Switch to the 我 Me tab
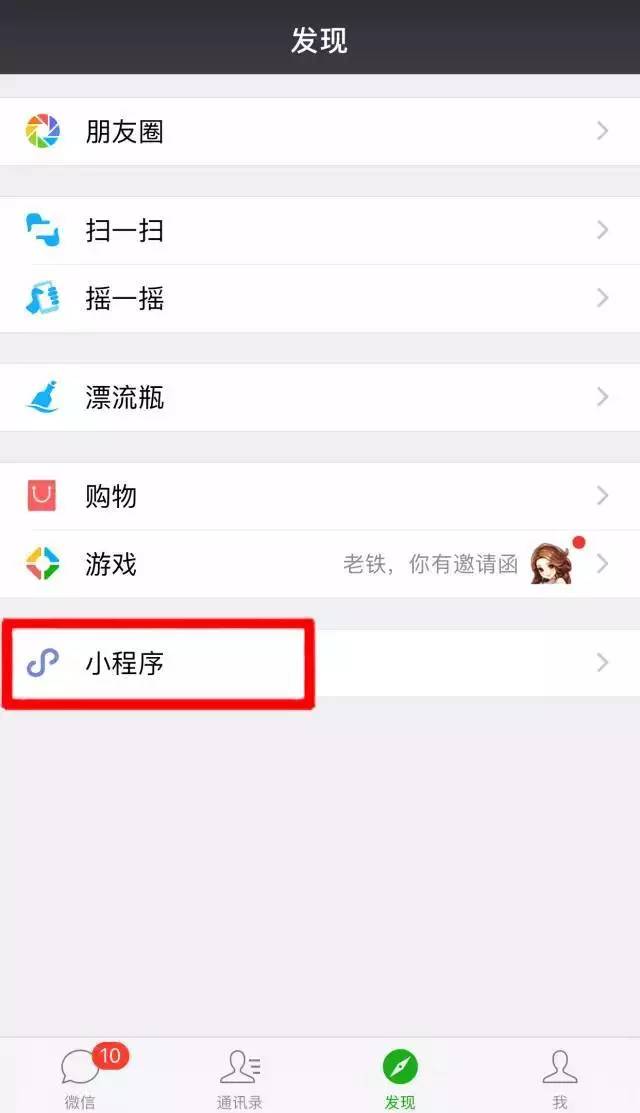Screen dimensions: 640x1113 click(x=560, y=1078)
